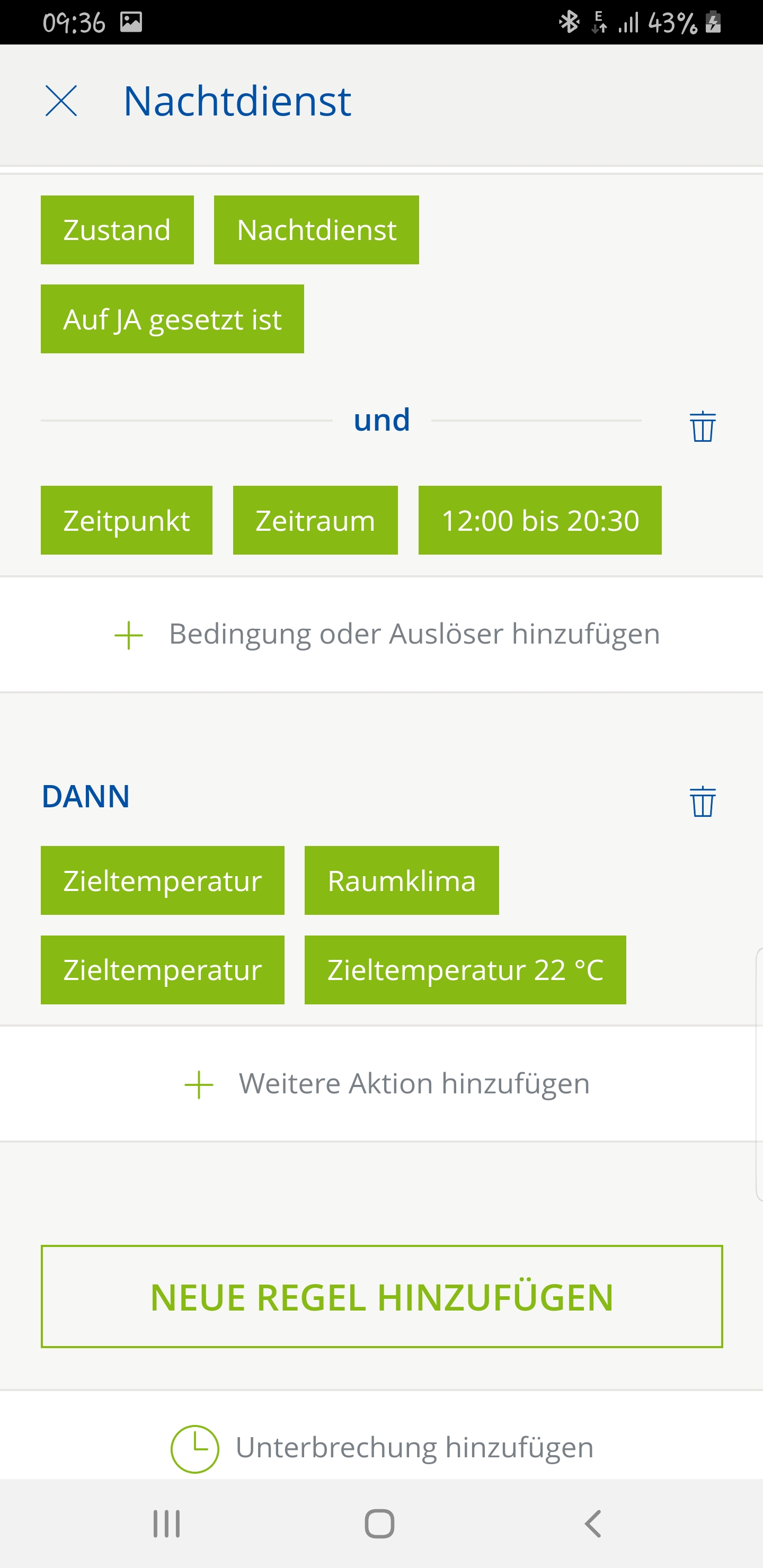Tap 'Weitere Aktion hinzufügen'
Screen dimensions: 763x1568
click(387, 1084)
